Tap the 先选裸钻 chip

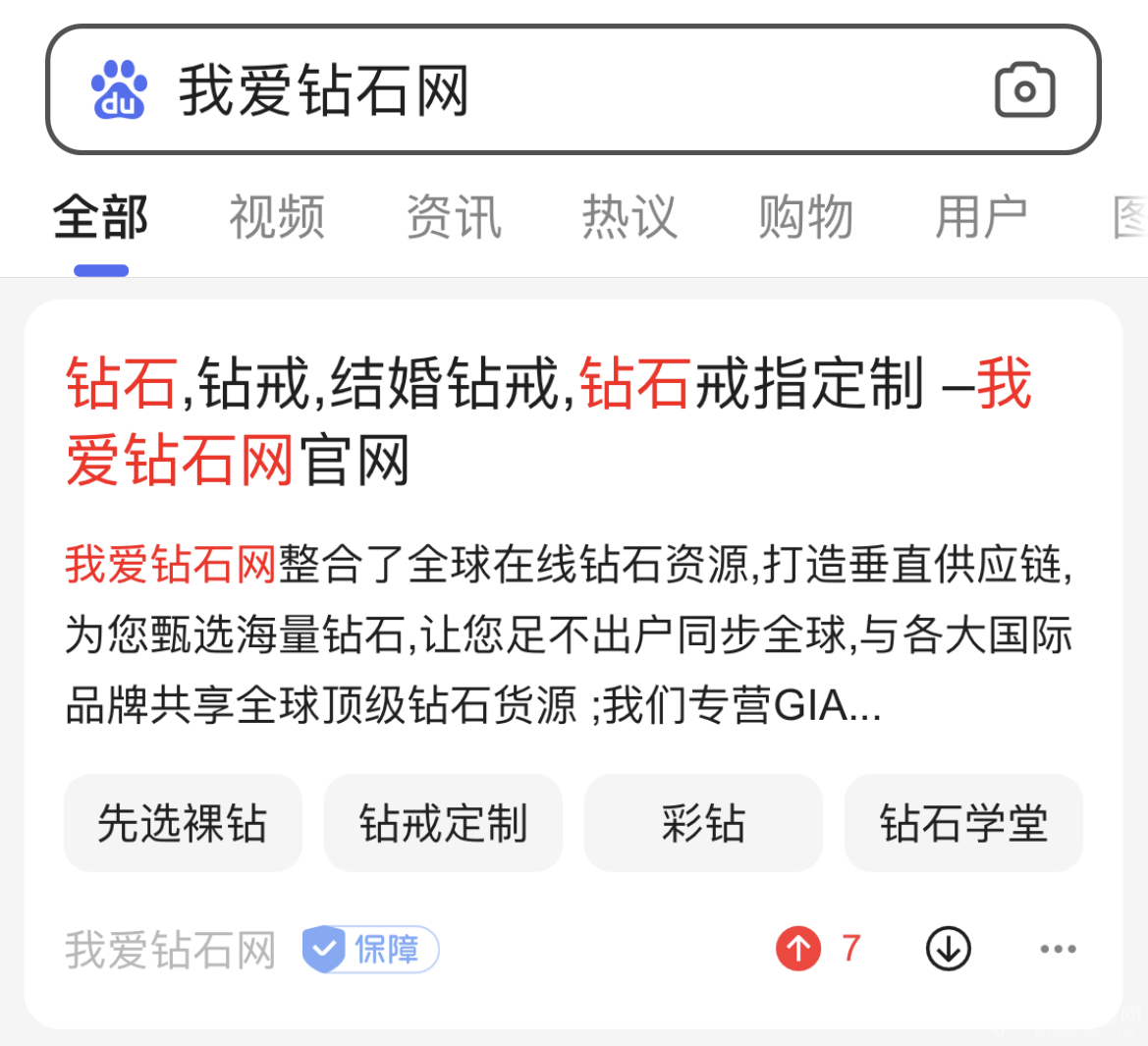183,823
